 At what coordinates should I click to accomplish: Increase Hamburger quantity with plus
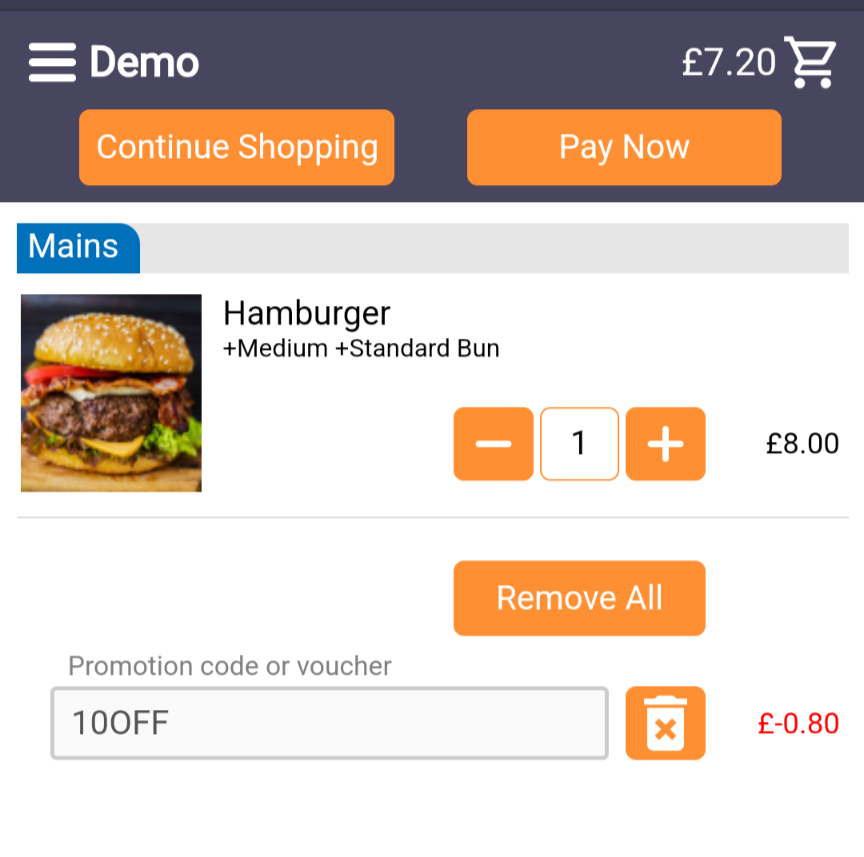click(665, 444)
